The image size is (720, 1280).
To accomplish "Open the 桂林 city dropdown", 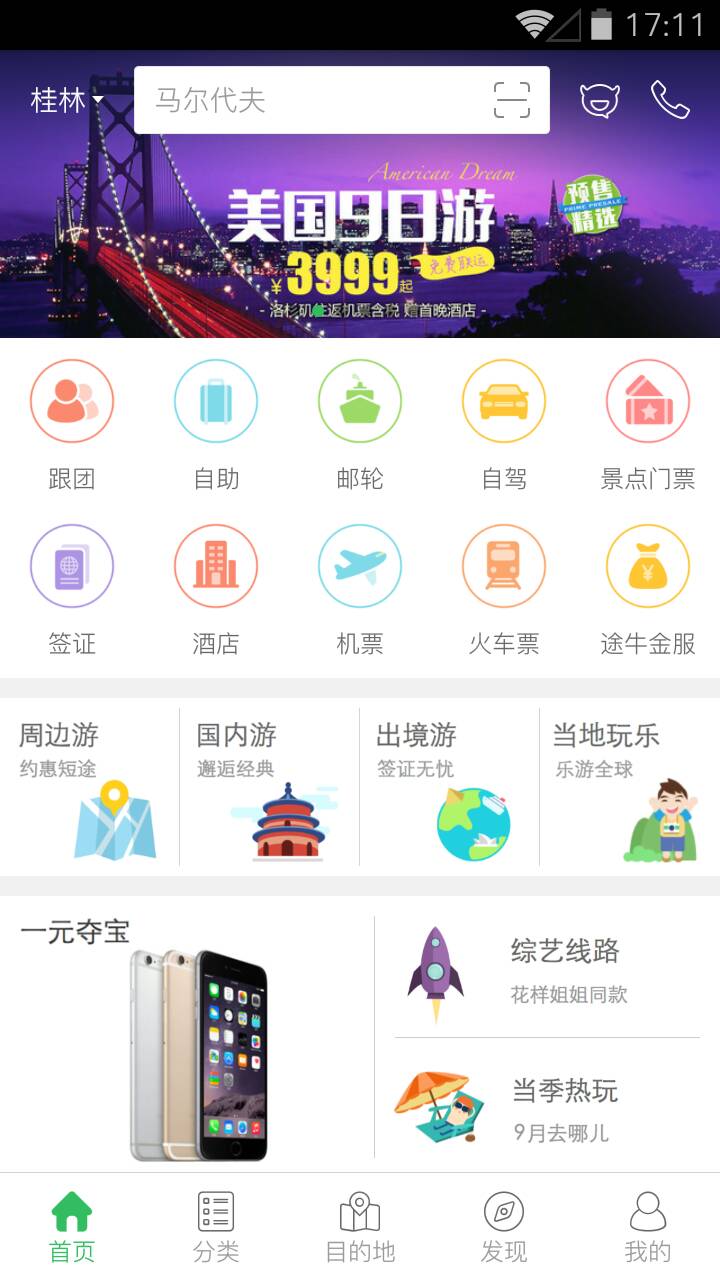I will click(67, 100).
